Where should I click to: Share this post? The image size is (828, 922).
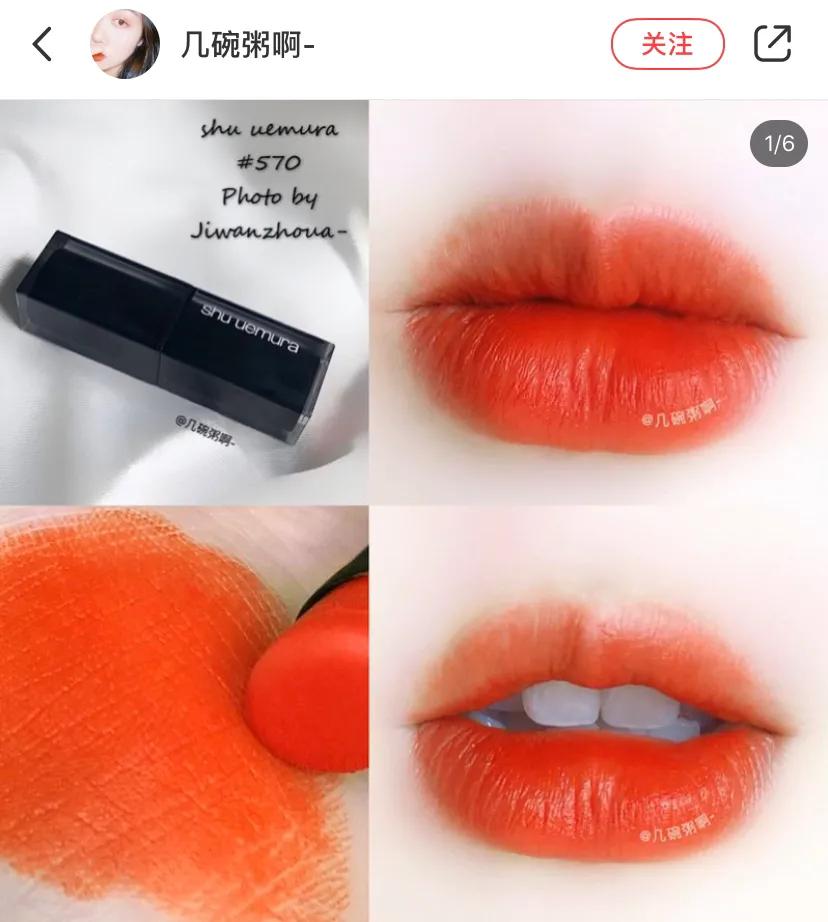[x=772, y=44]
